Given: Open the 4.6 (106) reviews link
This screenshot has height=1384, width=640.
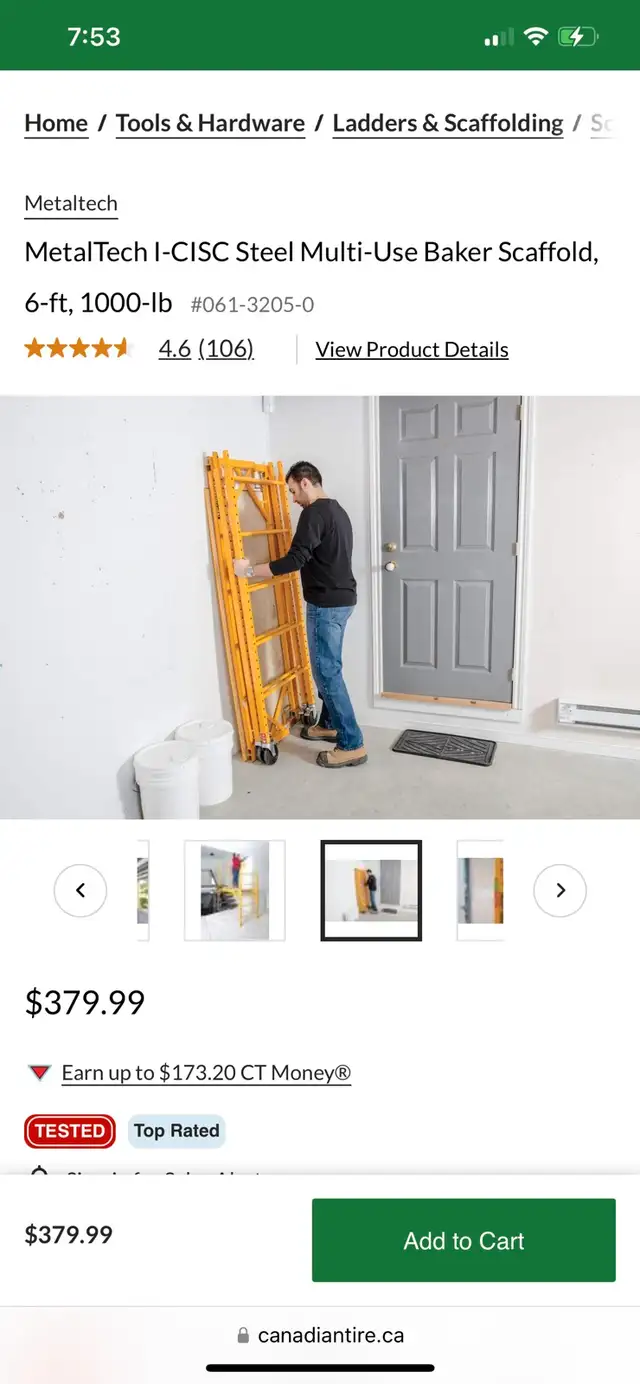Looking at the screenshot, I should pyautogui.click(x=206, y=349).
